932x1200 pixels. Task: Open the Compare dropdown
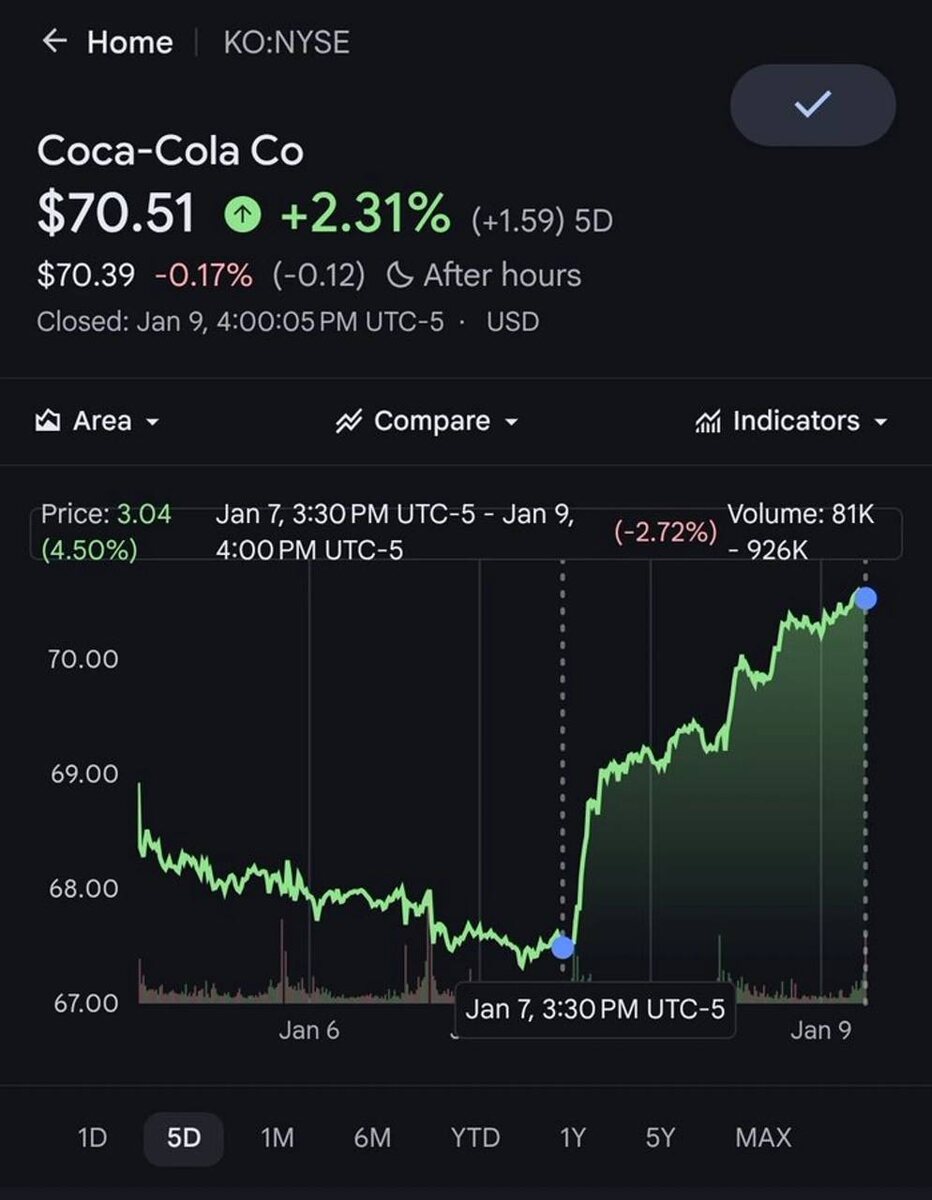pos(427,421)
